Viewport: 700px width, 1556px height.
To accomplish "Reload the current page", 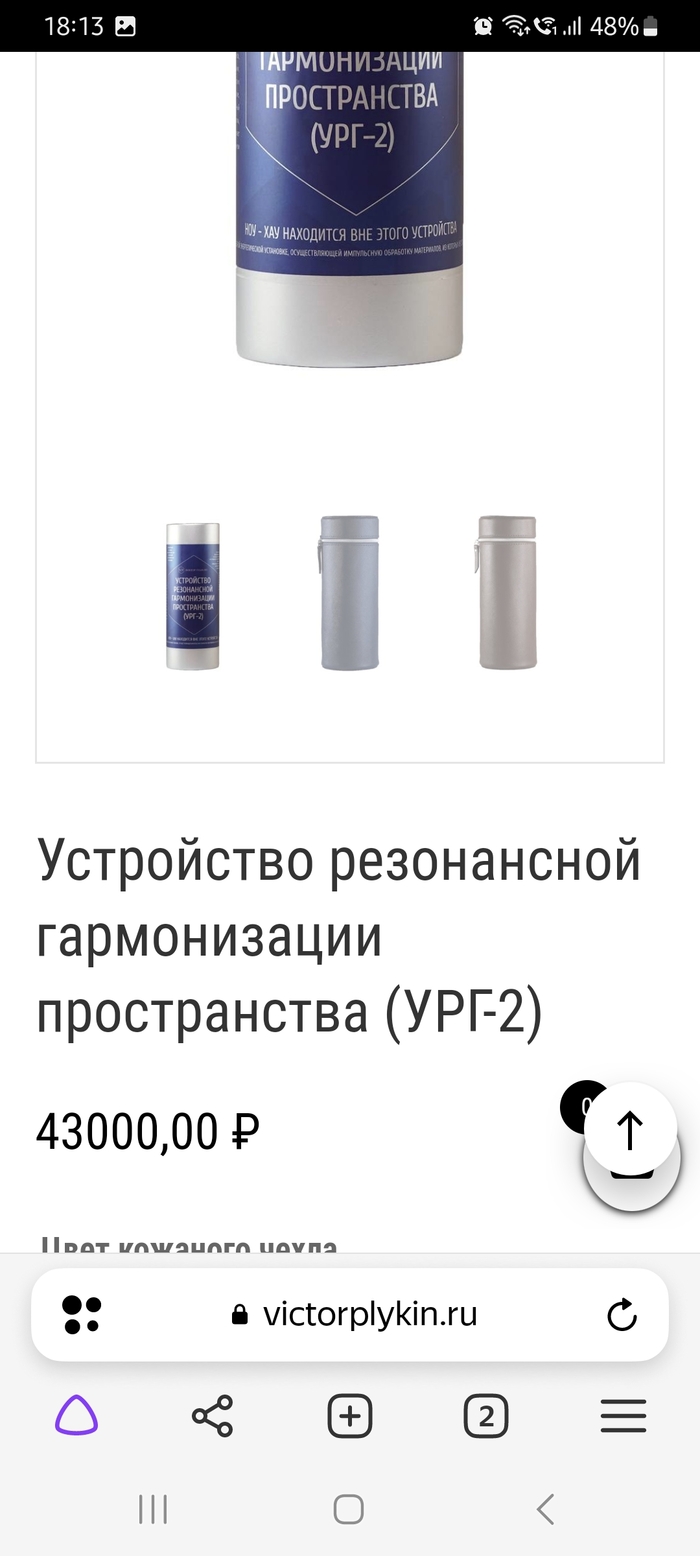I will [622, 1315].
